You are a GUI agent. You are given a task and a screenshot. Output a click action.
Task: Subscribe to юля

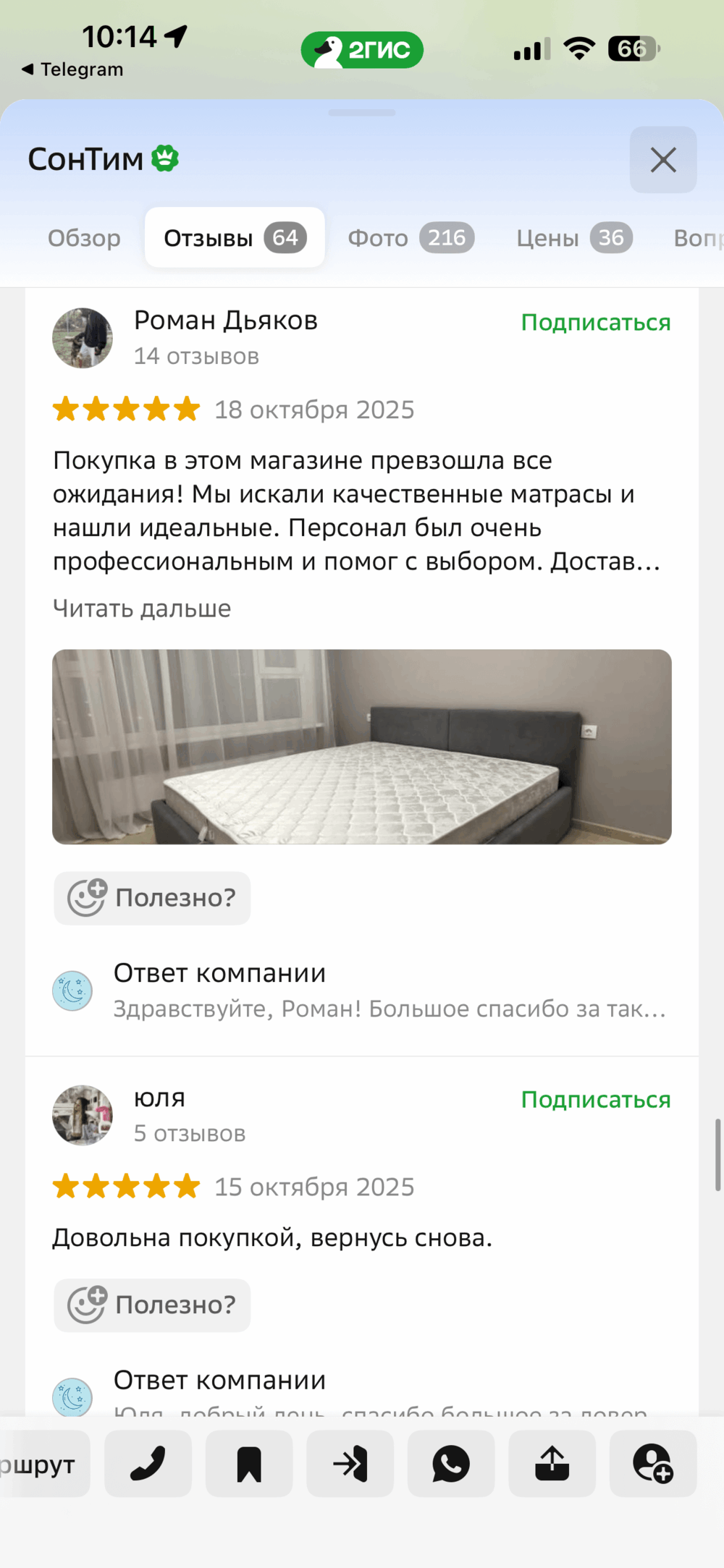595,1100
